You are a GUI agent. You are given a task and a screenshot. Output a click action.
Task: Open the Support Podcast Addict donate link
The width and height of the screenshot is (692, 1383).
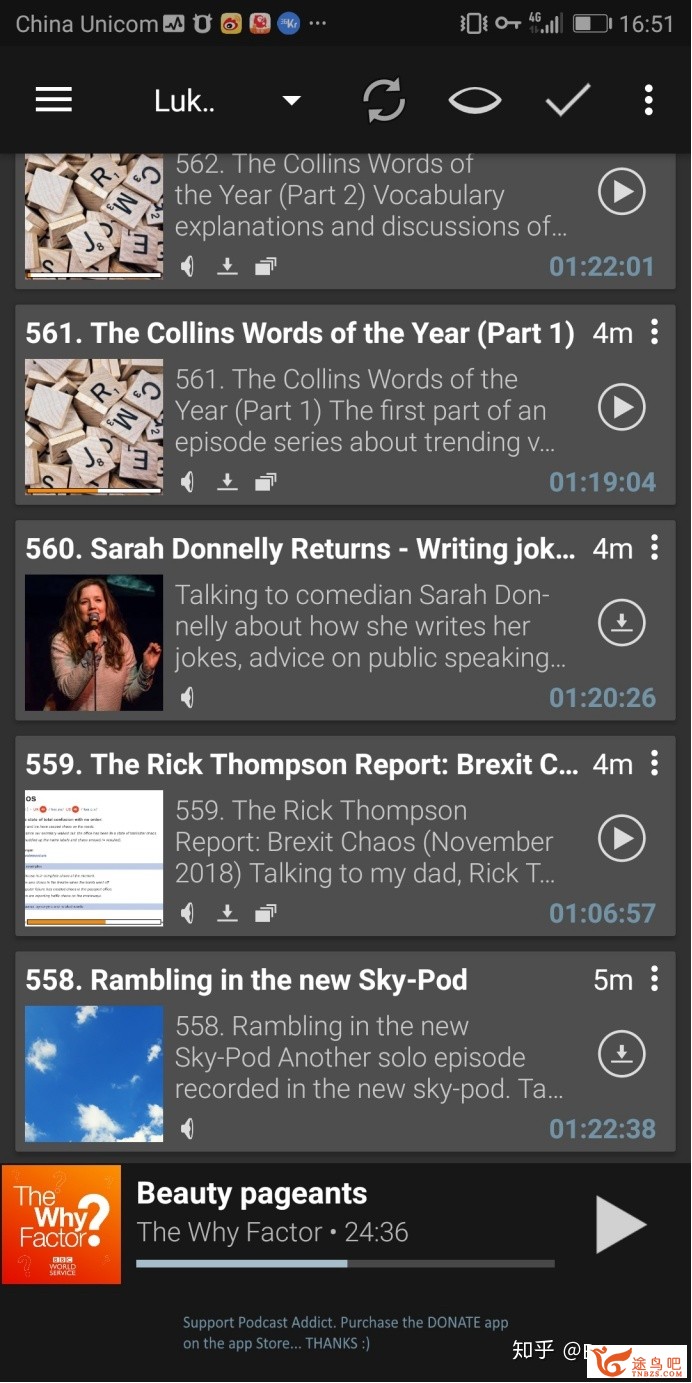(x=346, y=1332)
